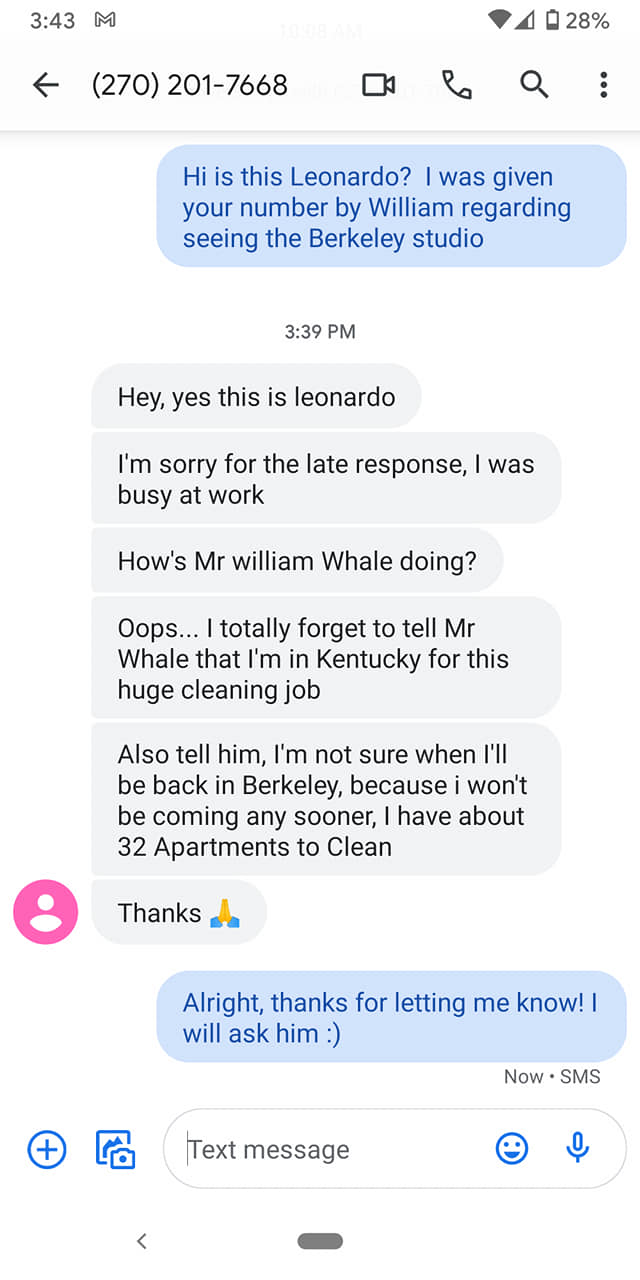This screenshot has height=1280, width=640.
Task: Go home via the navigation pill
Action: point(320,1241)
